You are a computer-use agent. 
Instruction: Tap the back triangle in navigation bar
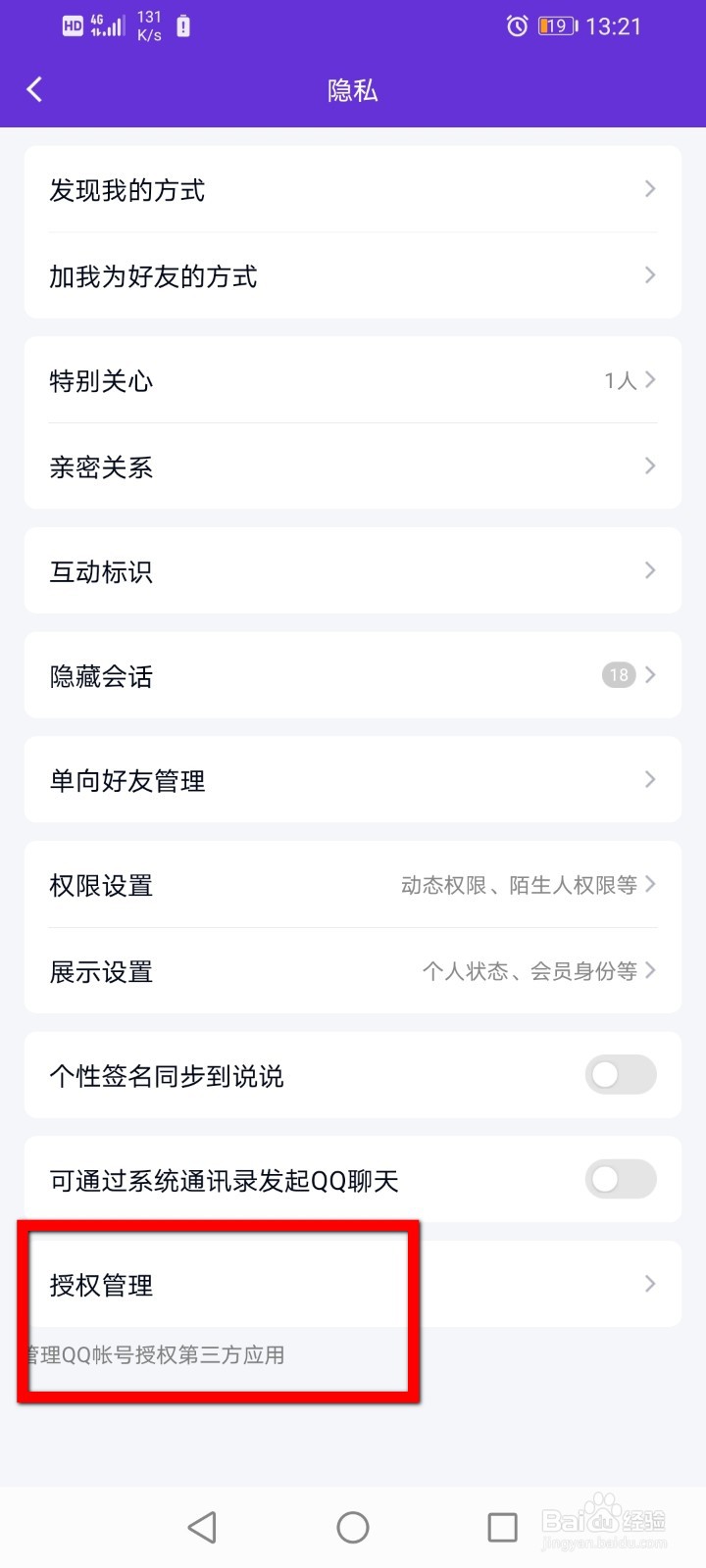[x=203, y=1526]
